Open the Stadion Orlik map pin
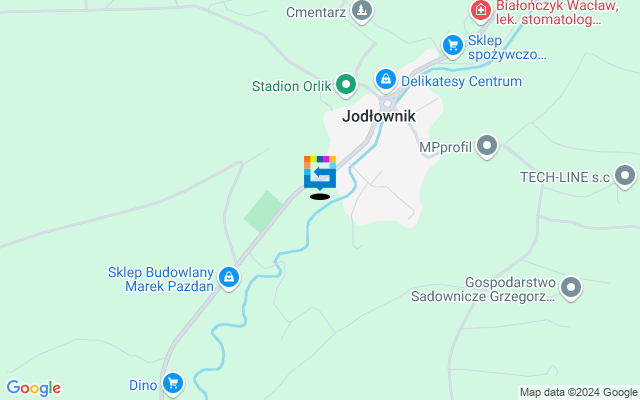 pos(346,85)
